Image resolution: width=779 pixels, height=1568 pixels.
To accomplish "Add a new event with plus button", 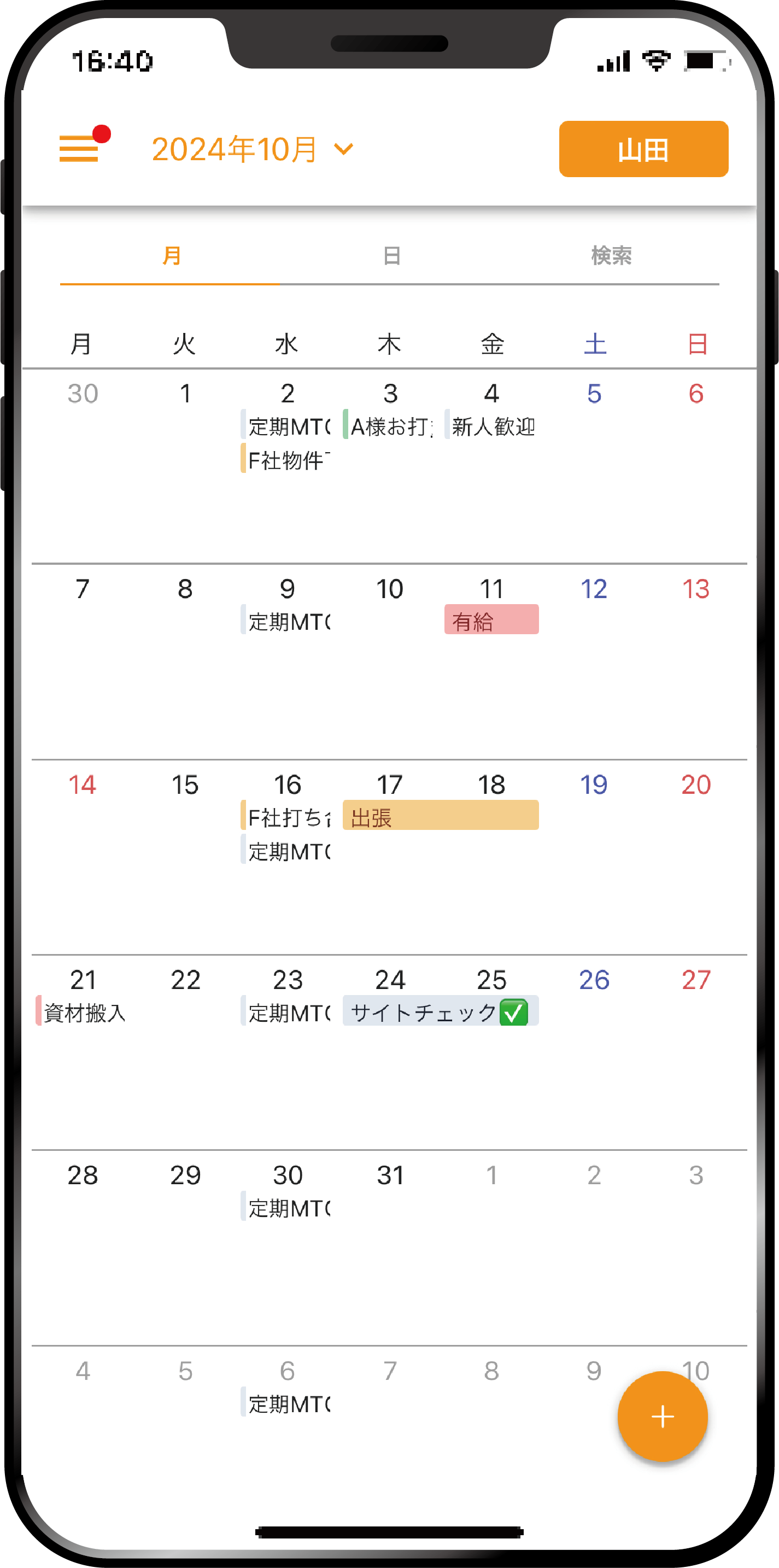I will point(661,1416).
